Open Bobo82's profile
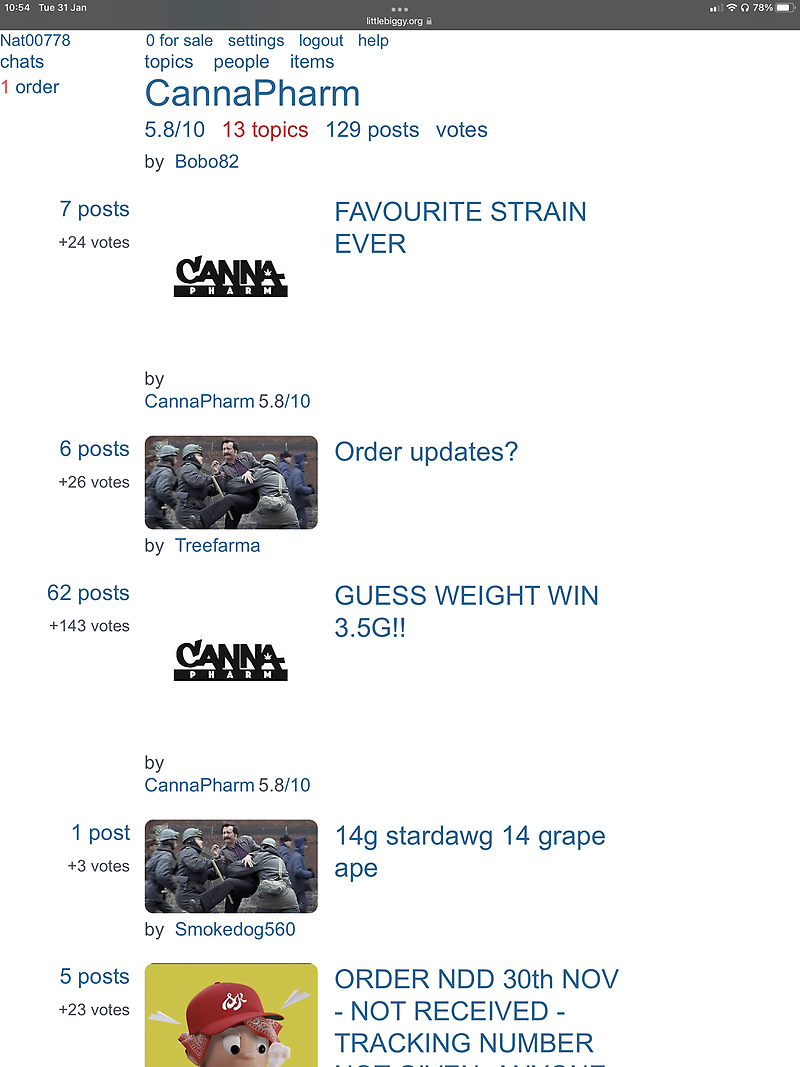The width and height of the screenshot is (800, 1067). click(207, 161)
